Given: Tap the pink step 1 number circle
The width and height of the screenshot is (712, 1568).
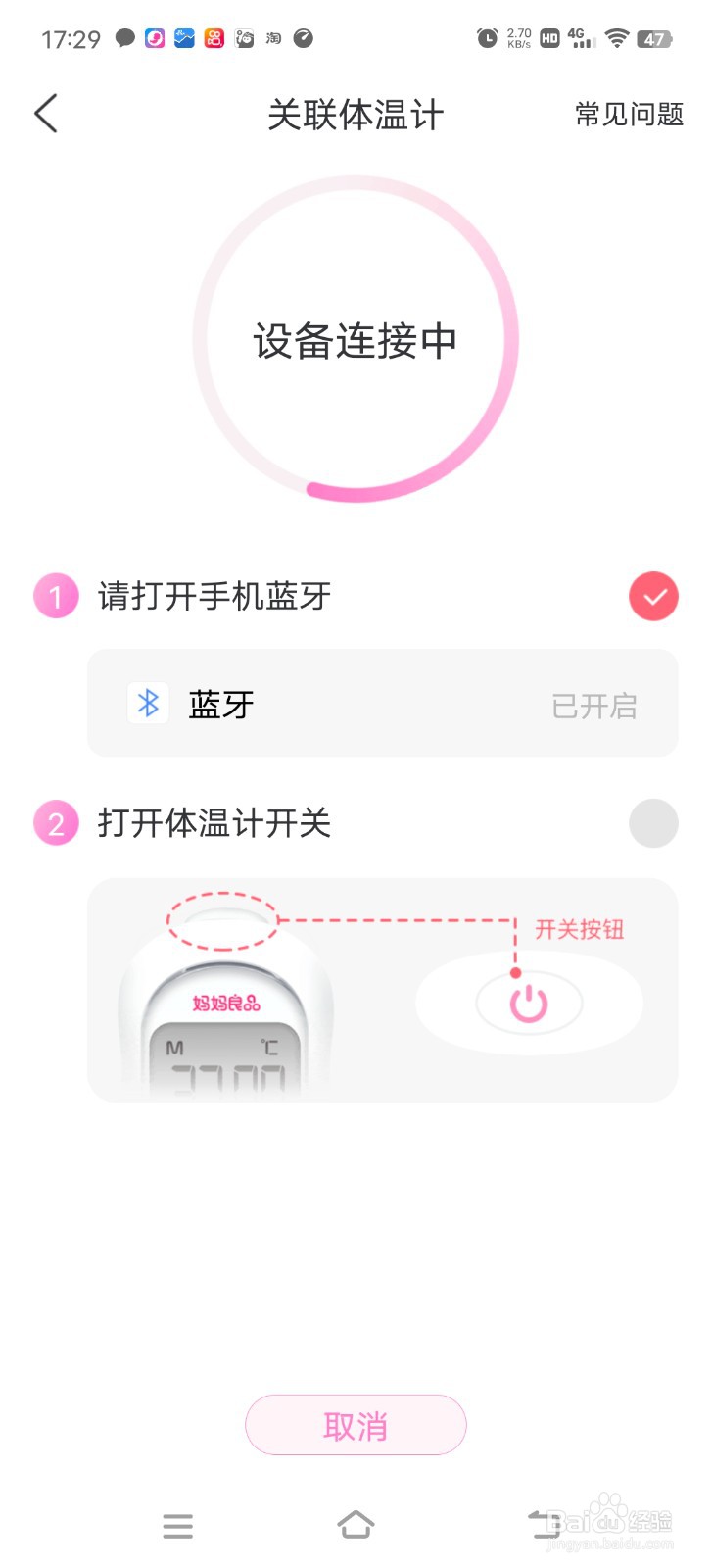Looking at the screenshot, I should point(55,596).
